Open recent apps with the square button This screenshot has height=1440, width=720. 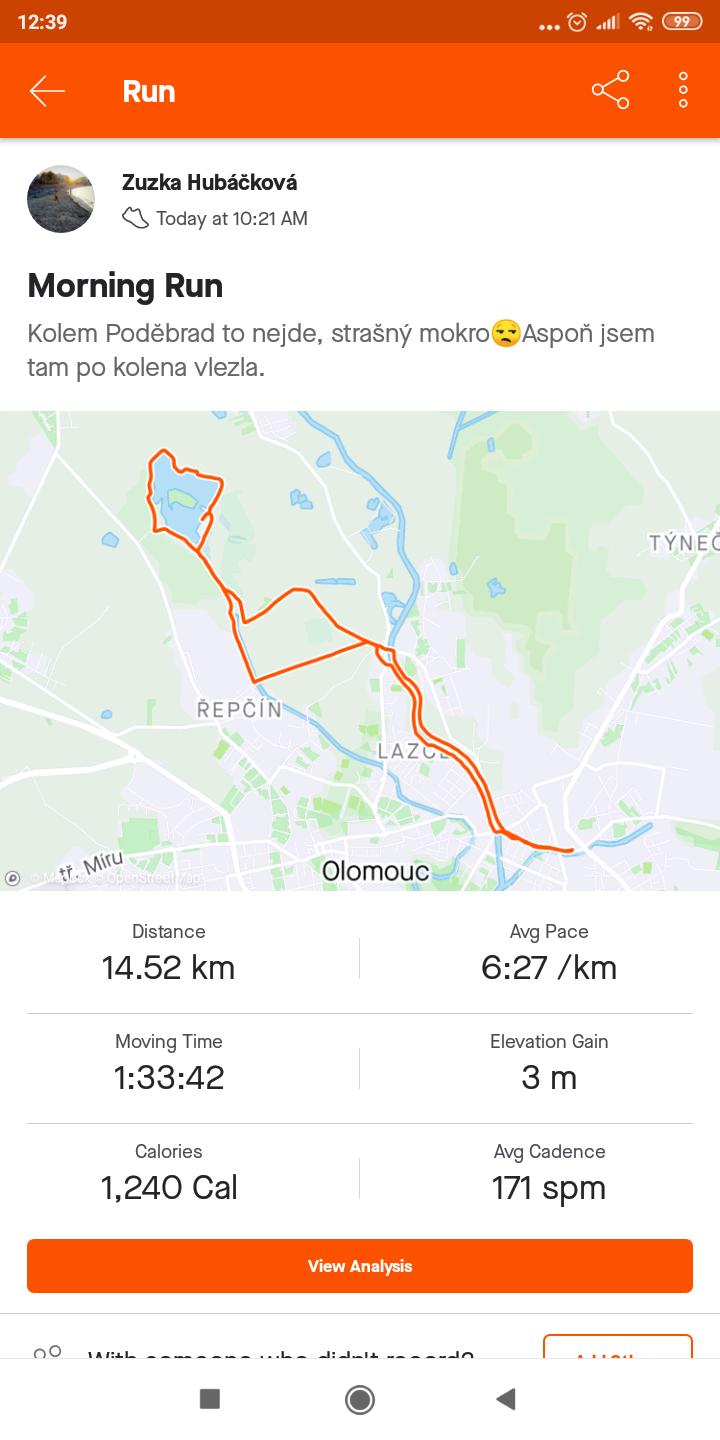210,1399
